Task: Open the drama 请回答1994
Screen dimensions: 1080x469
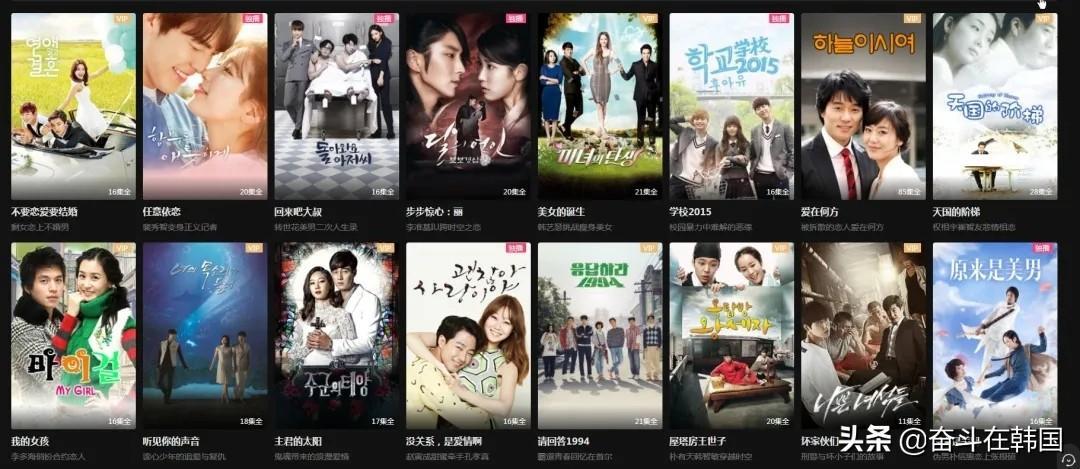Action: [x=599, y=335]
